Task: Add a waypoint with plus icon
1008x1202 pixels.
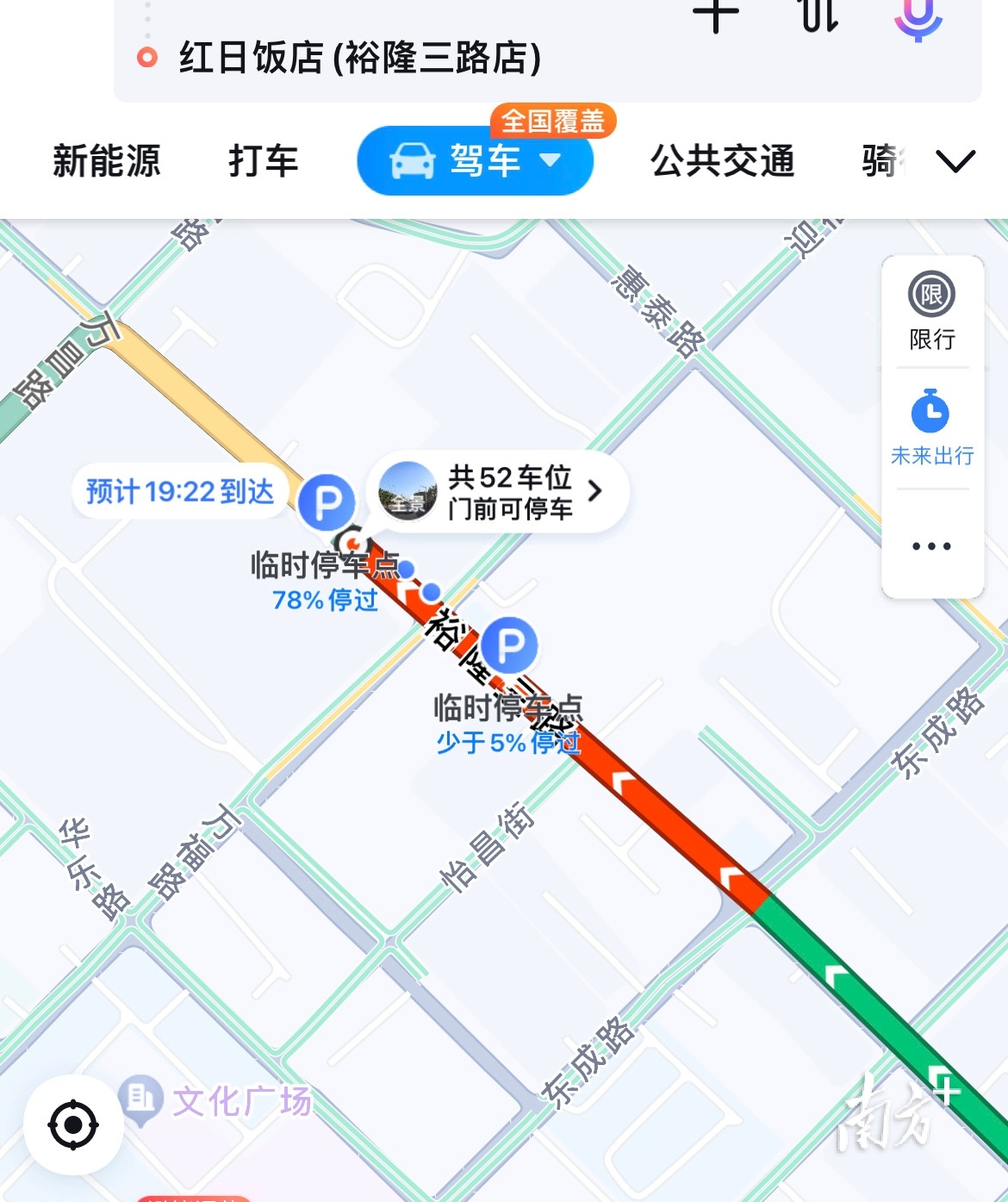Action: pyautogui.click(x=715, y=16)
